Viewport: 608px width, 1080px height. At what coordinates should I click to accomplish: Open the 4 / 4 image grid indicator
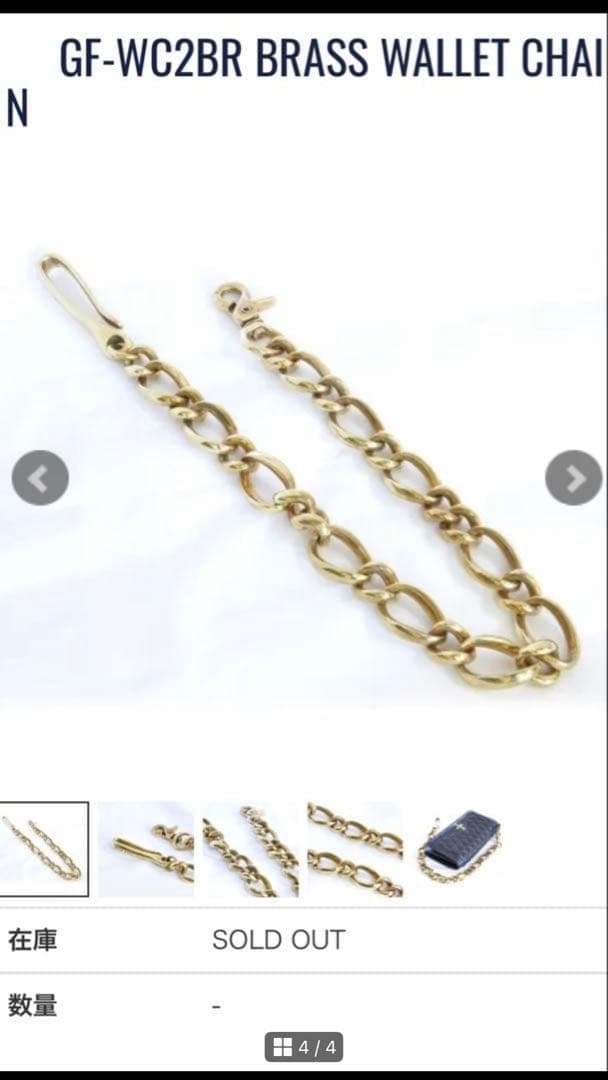[304, 1047]
